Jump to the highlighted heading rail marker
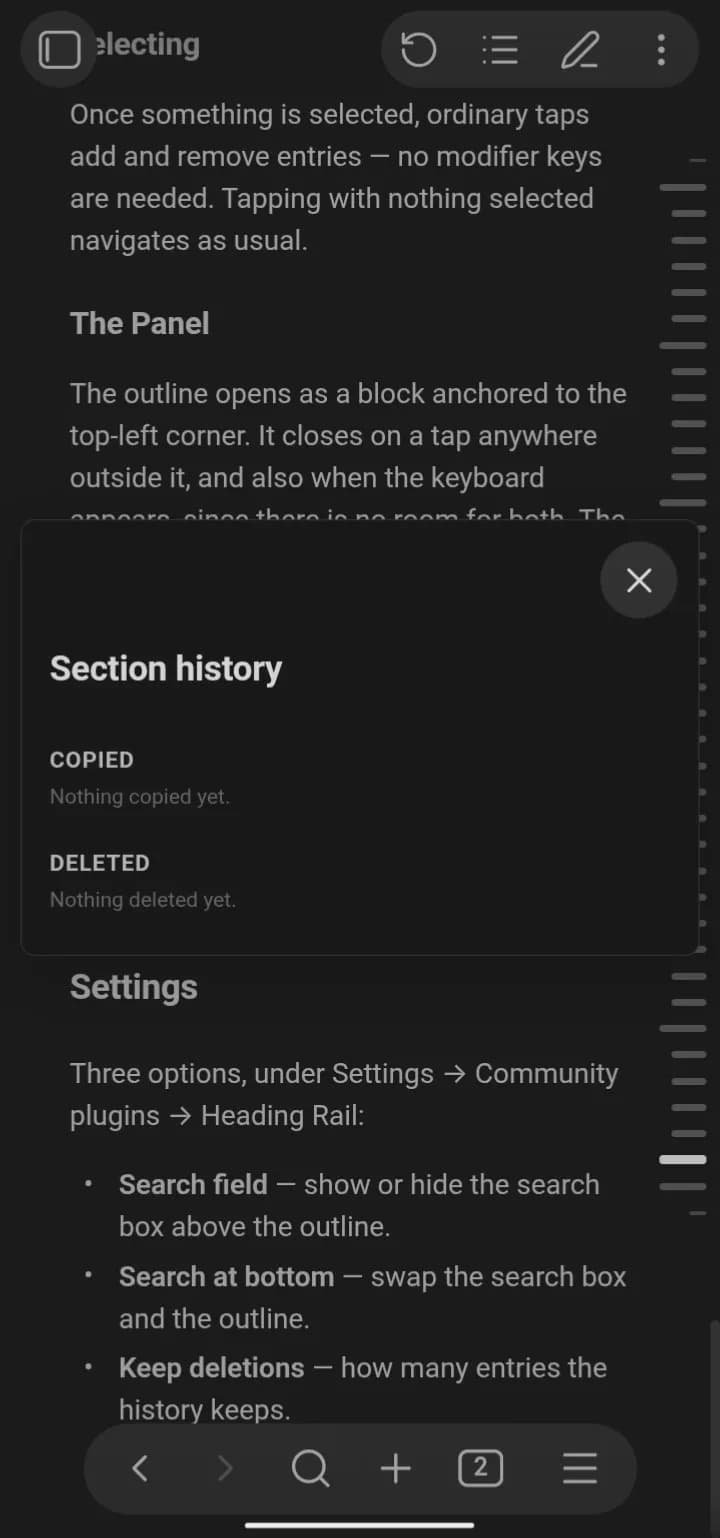 pos(682,1160)
